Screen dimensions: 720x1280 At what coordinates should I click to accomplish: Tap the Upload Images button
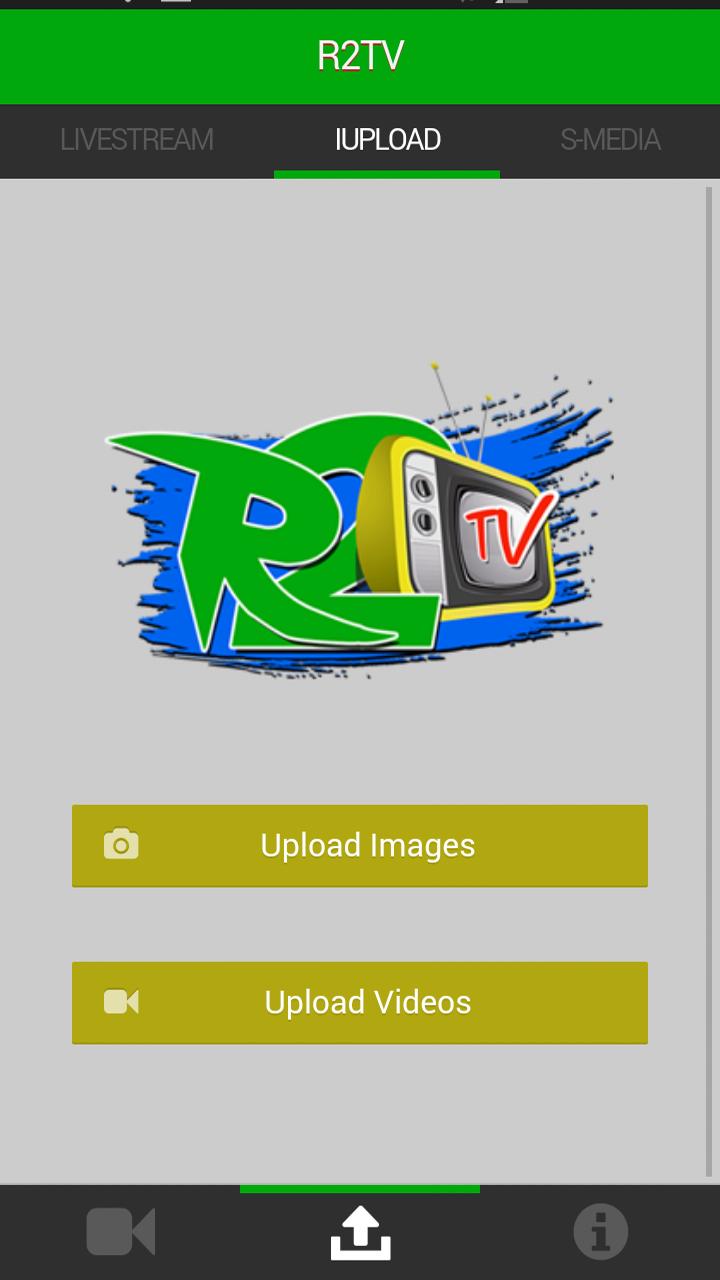pyautogui.click(x=360, y=846)
